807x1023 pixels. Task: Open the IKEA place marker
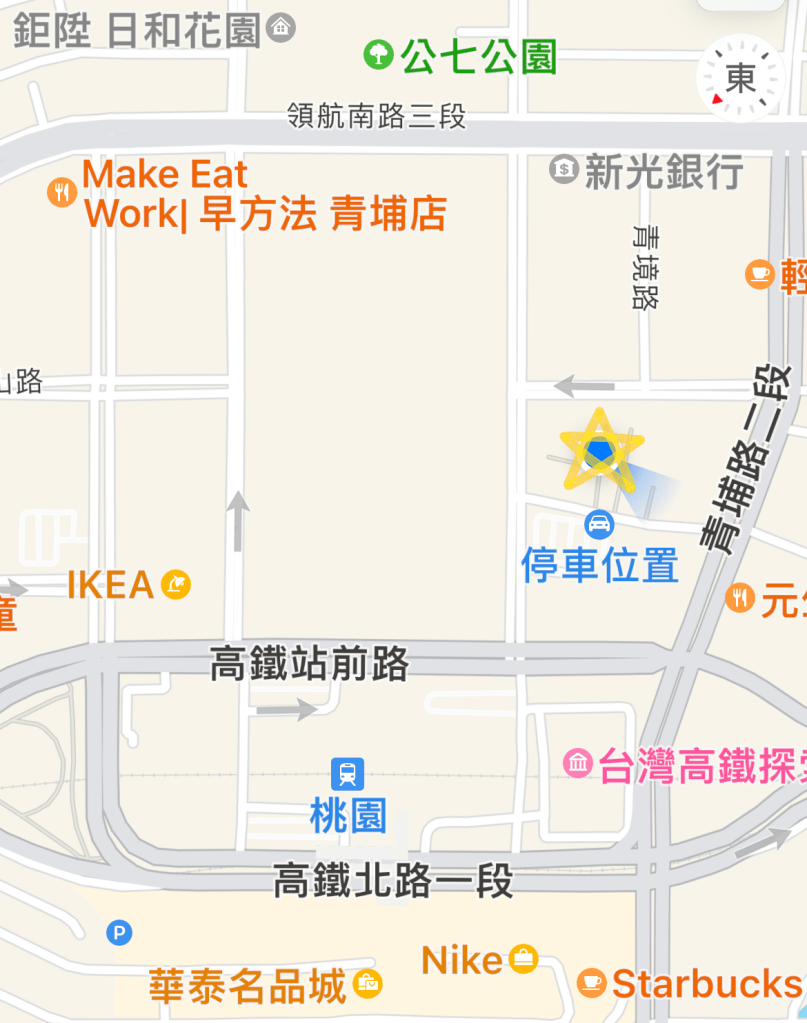click(x=176, y=584)
